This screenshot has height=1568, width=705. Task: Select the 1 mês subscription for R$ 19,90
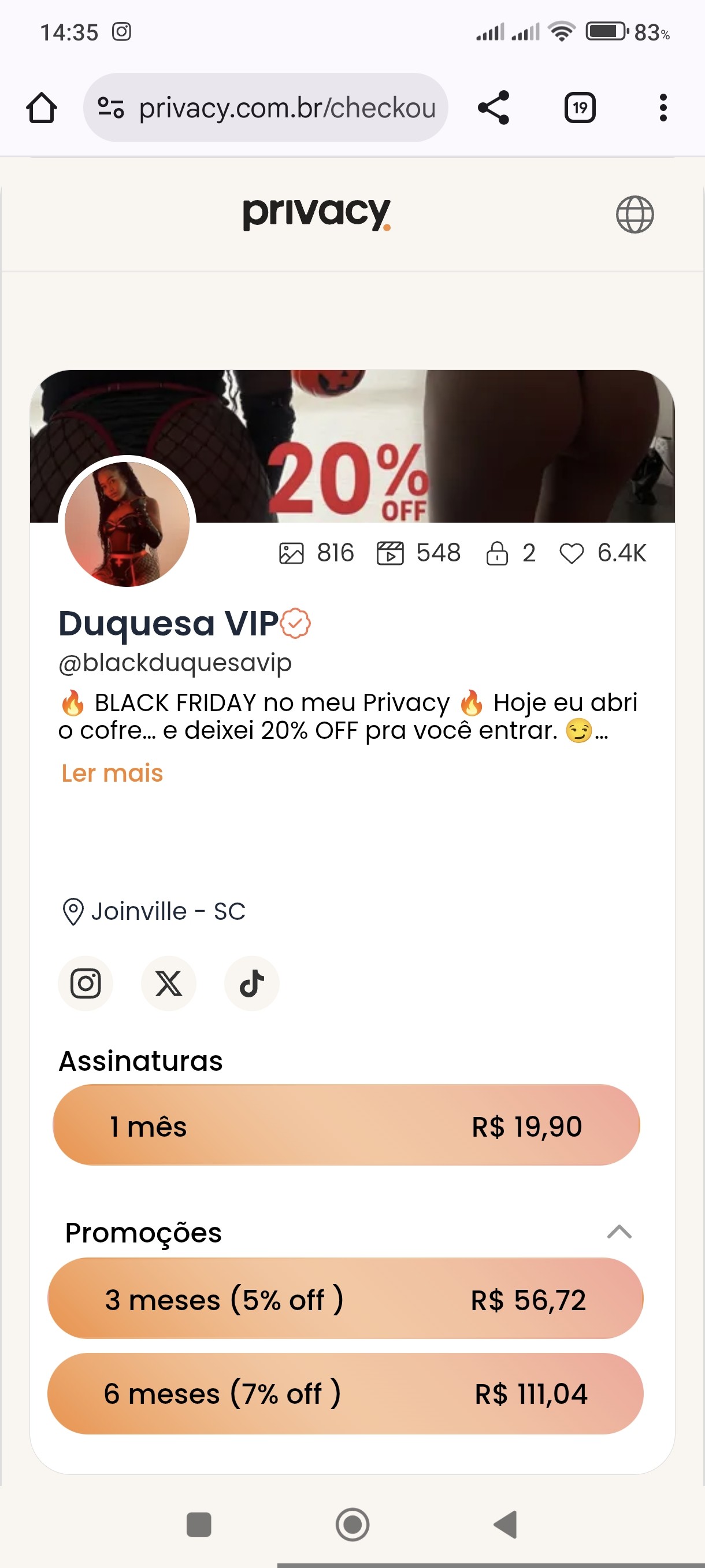click(346, 1125)
